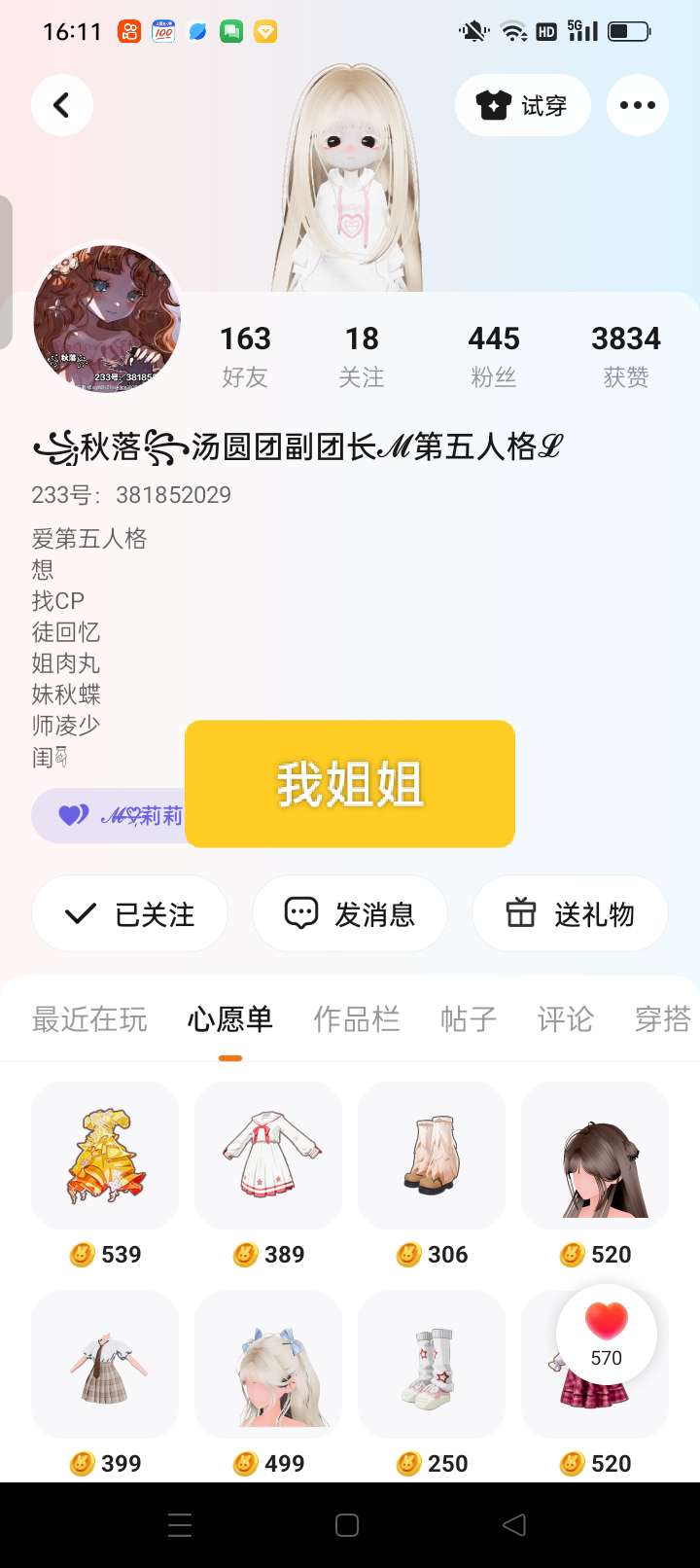The image size is (700, 1568).
Task: Tap the 试穿 try-on button
Action: pyautogui.click(x=523, y=105)
